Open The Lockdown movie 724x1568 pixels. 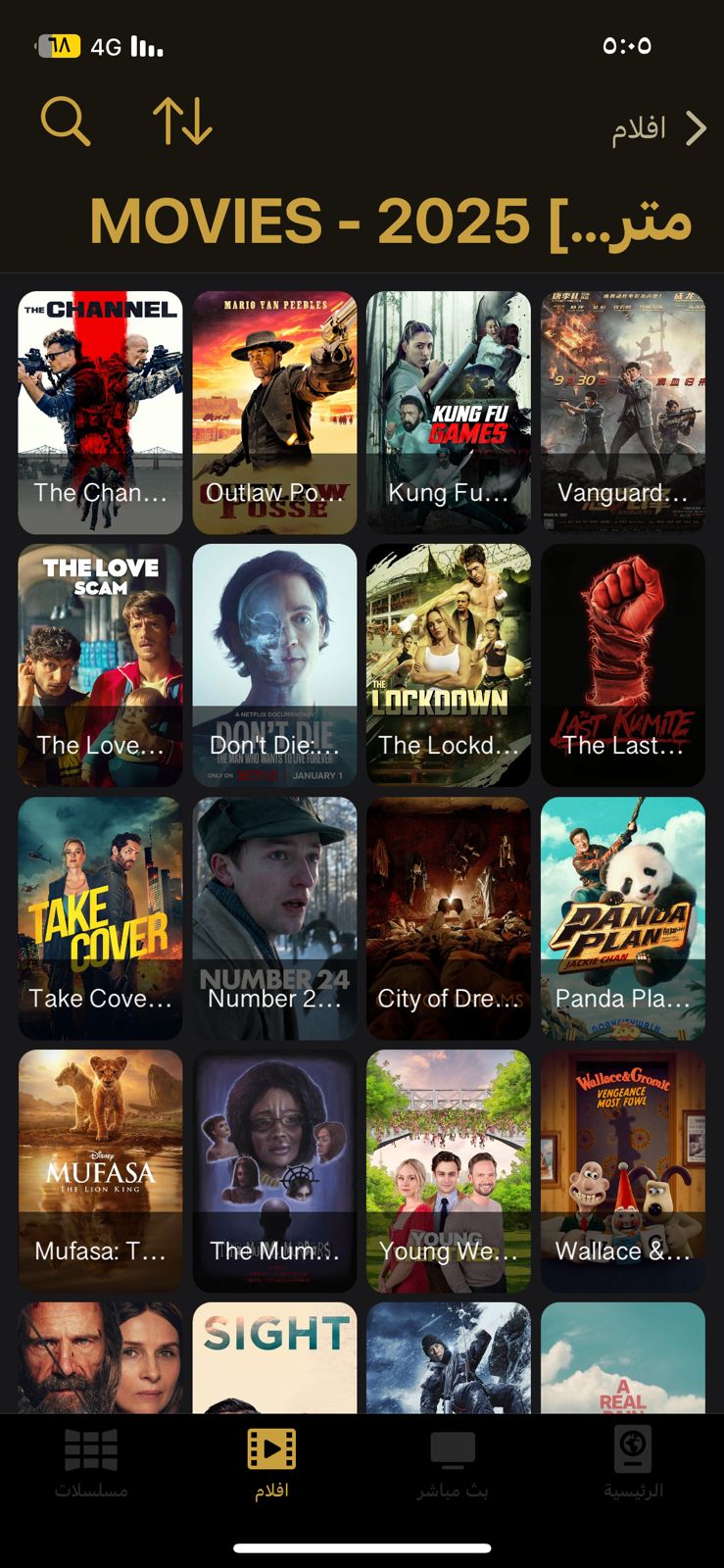449,664
